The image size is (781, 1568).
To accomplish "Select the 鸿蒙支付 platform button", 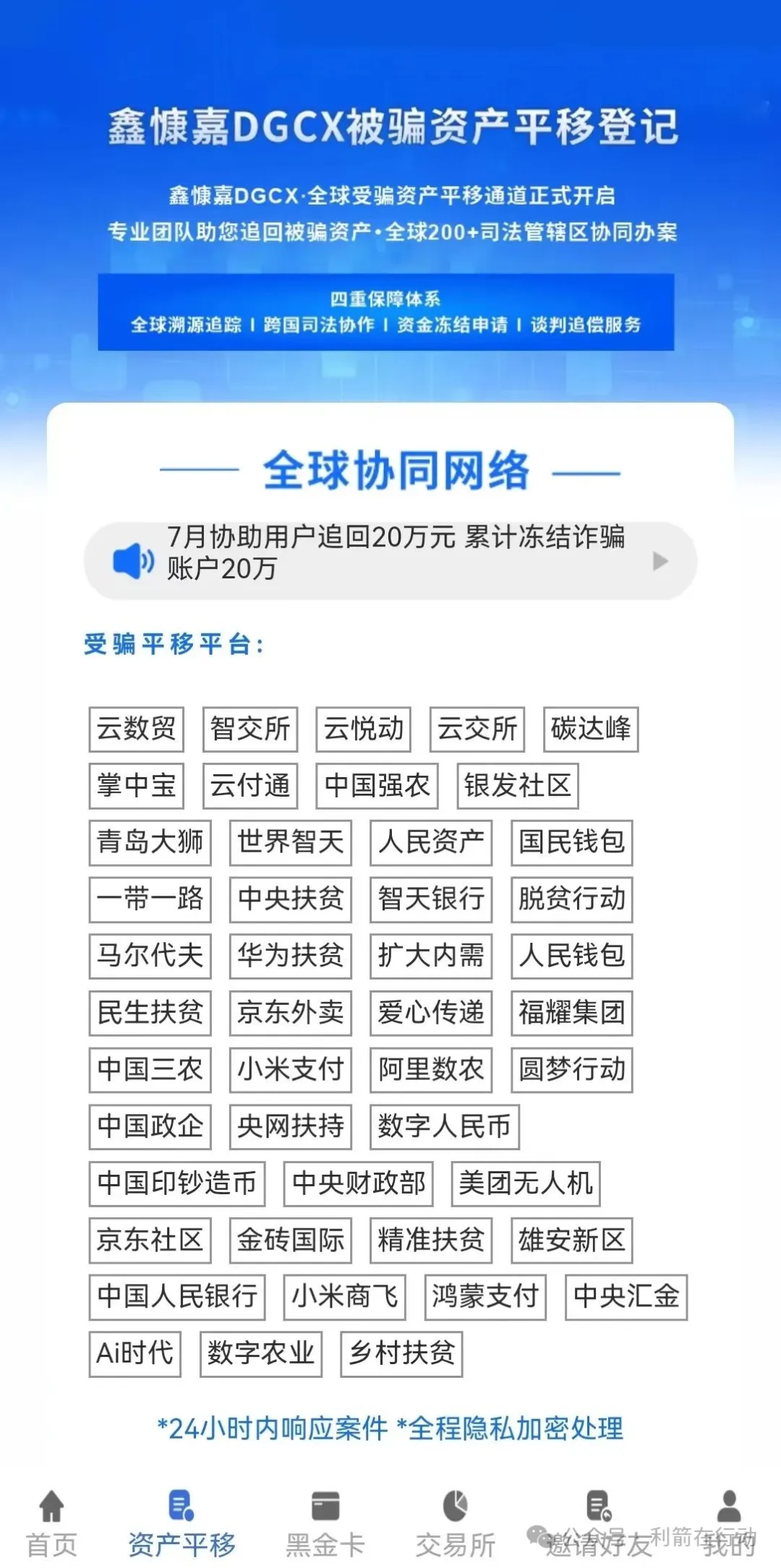I will tap(485, 1297).
